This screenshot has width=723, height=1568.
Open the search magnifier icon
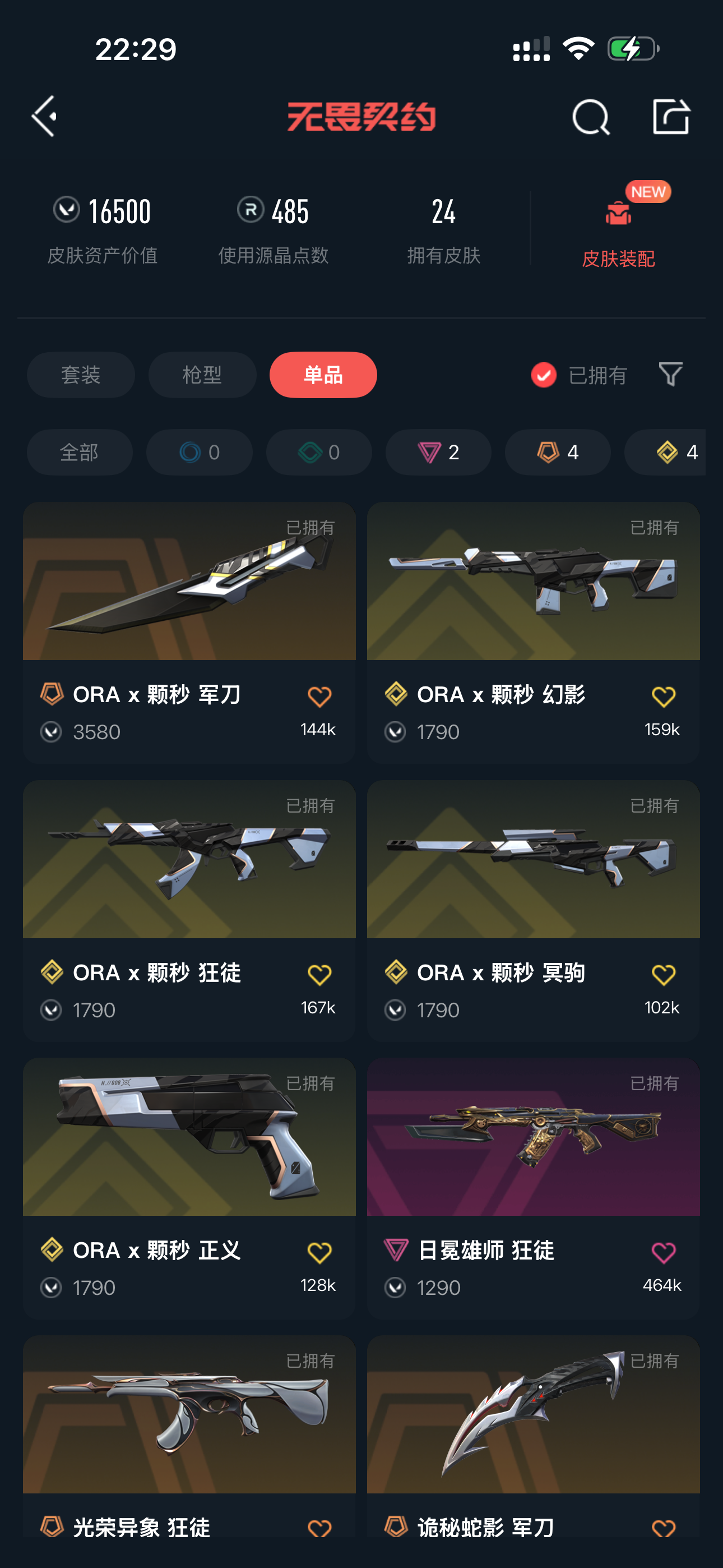590,117
